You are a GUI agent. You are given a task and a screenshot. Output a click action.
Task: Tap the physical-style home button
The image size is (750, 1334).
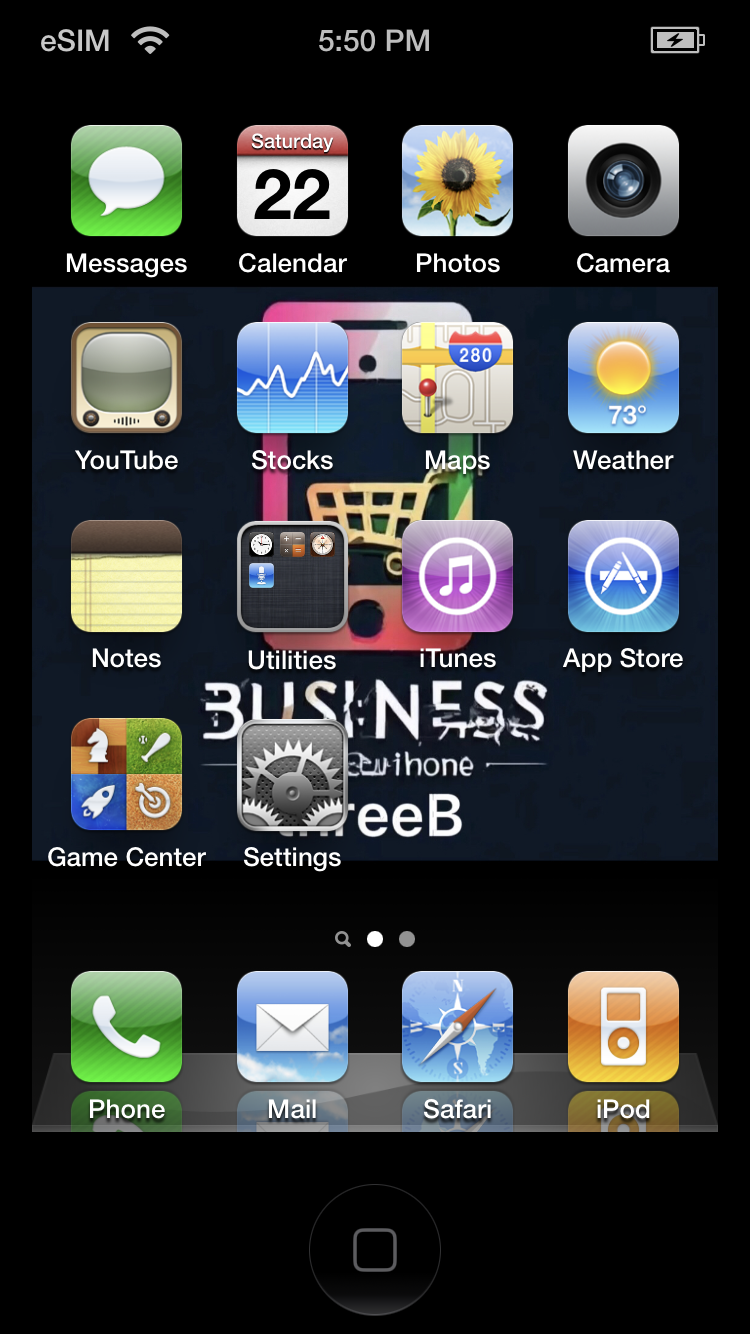375,1250
